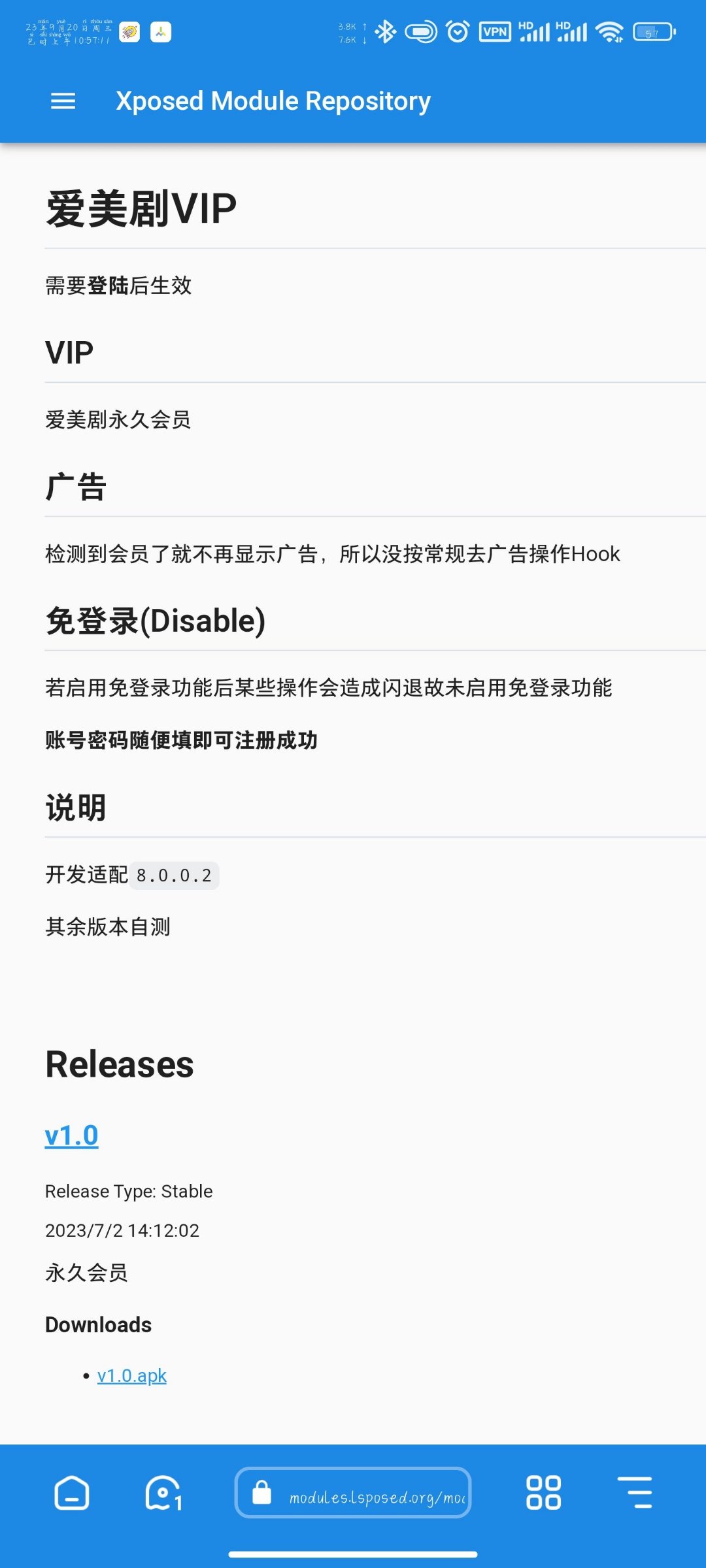
Task: Open the browser menu with three lines
Action: click(635, 1492)
